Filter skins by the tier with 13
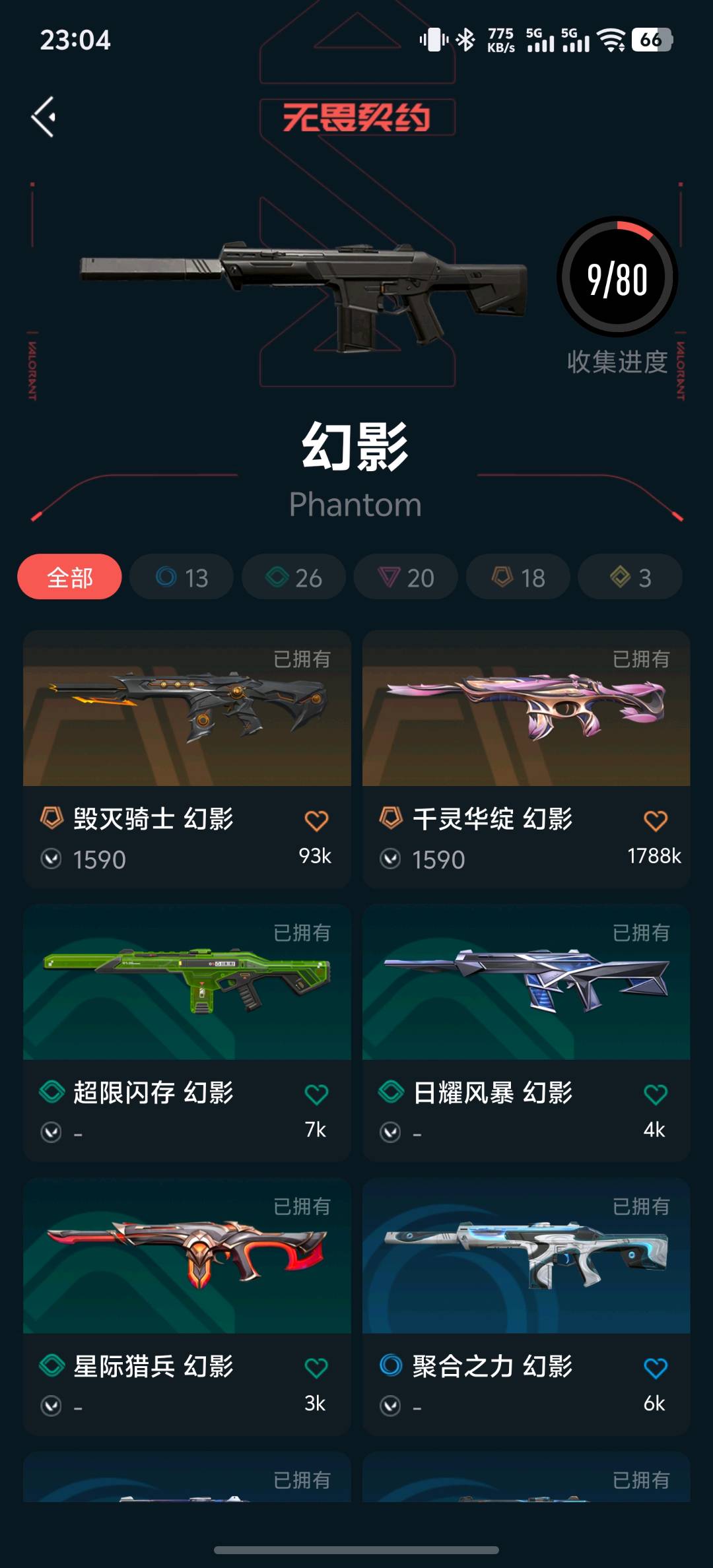 point(182,577)
